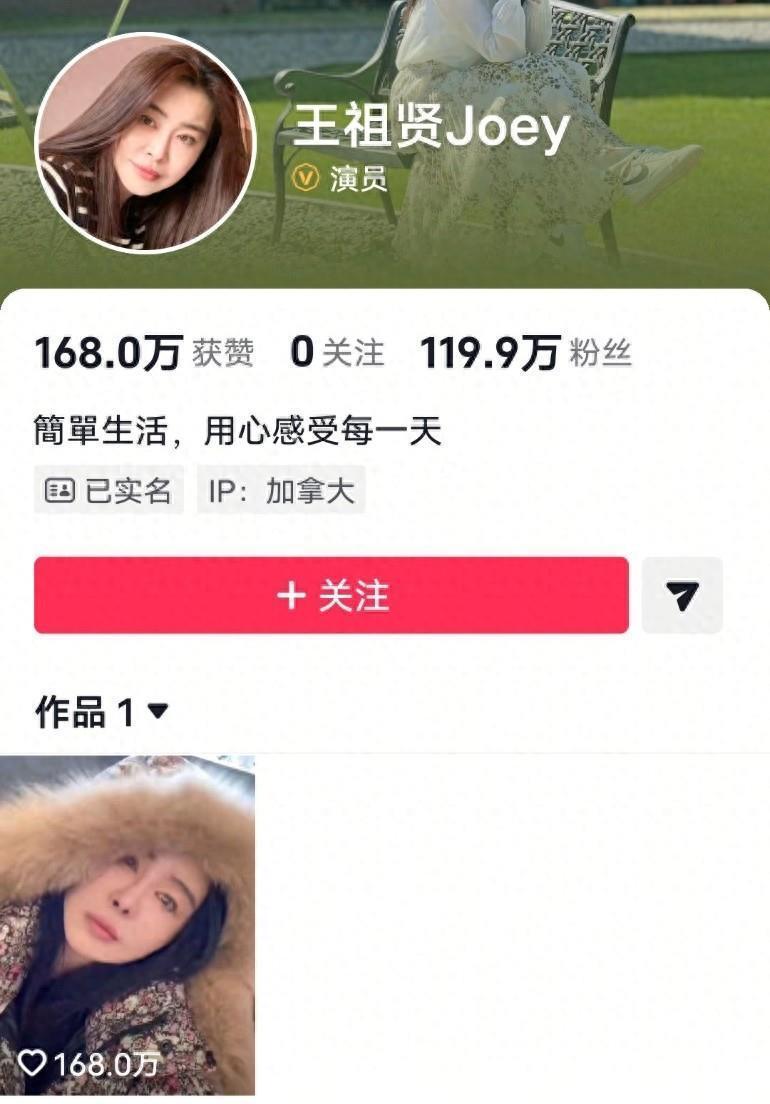The width and height of the screenshot is (770, 1104).
Task: View the profile avatar photo
Action: point(146,143)
